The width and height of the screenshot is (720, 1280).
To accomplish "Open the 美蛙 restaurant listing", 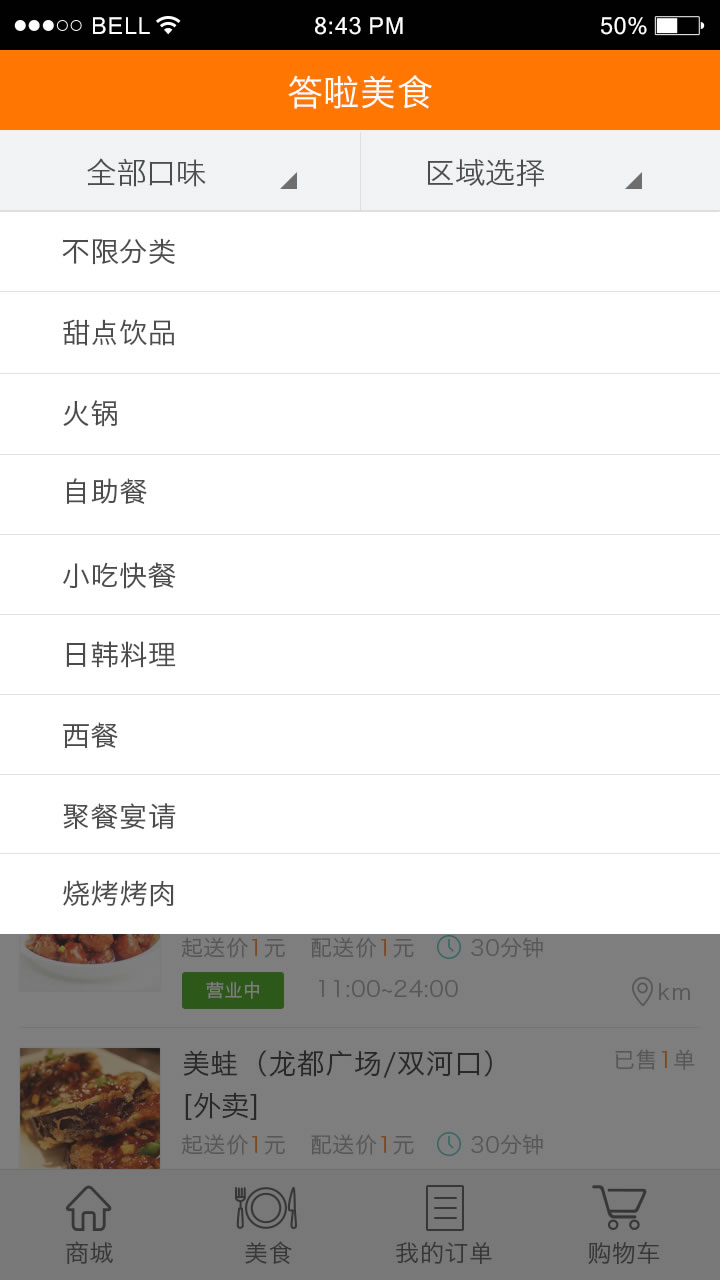I will 340,1064.
